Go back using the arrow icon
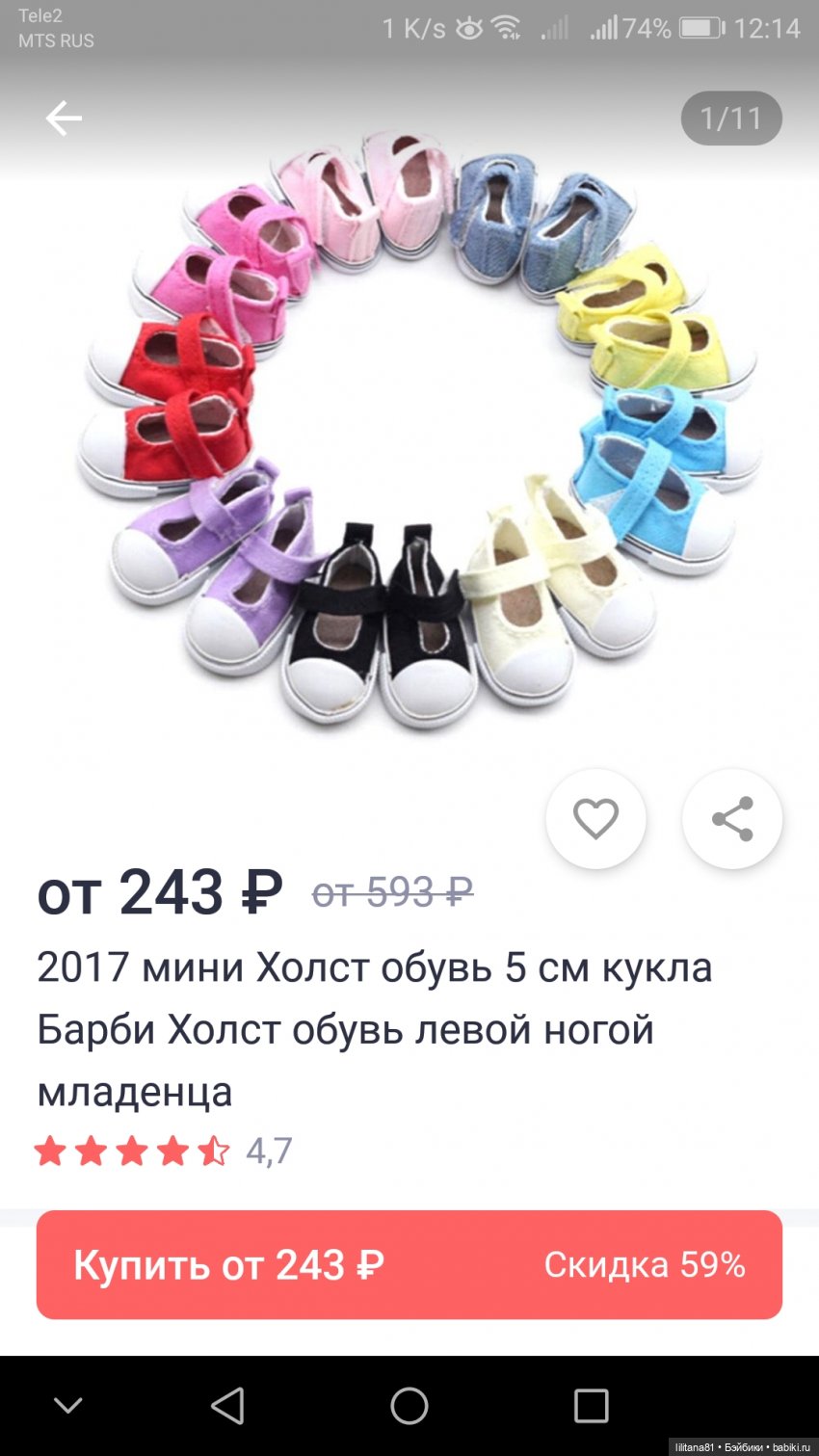 click(64, 119)
